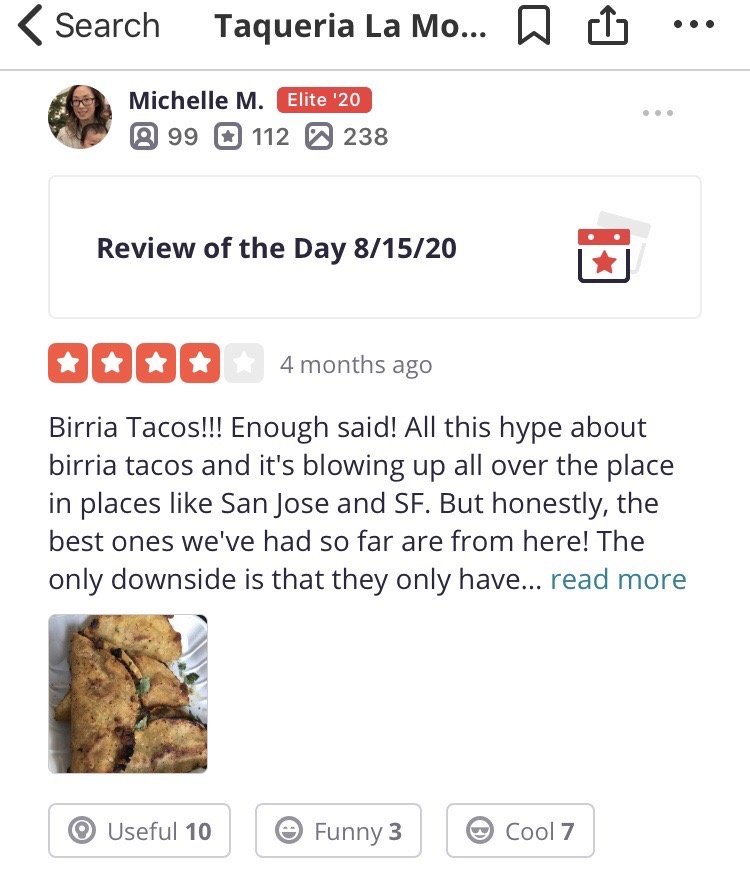Screen dimensions: 750x880
Task: Vote the review as Funny
Action: [x=338, y=831]
